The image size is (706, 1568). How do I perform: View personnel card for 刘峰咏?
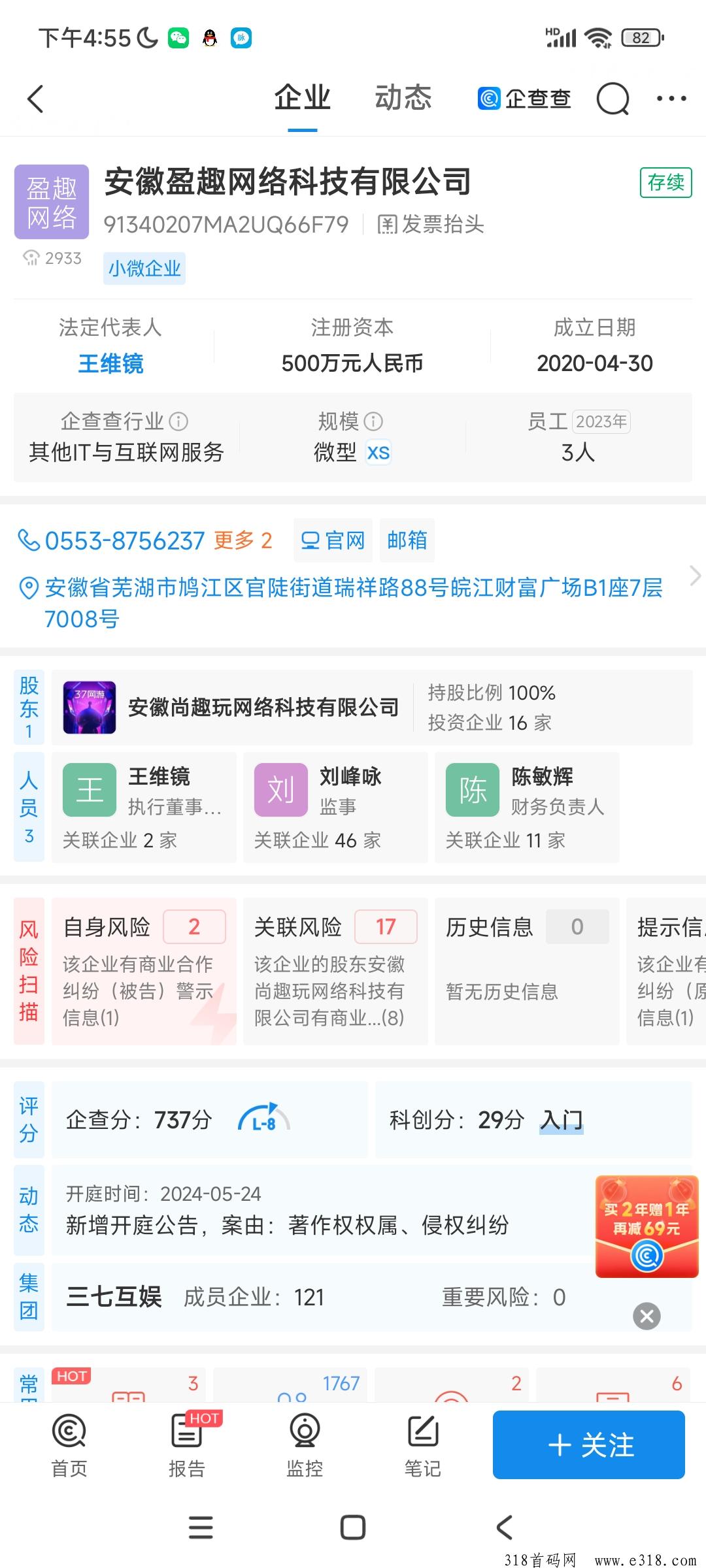coord(335,808)
